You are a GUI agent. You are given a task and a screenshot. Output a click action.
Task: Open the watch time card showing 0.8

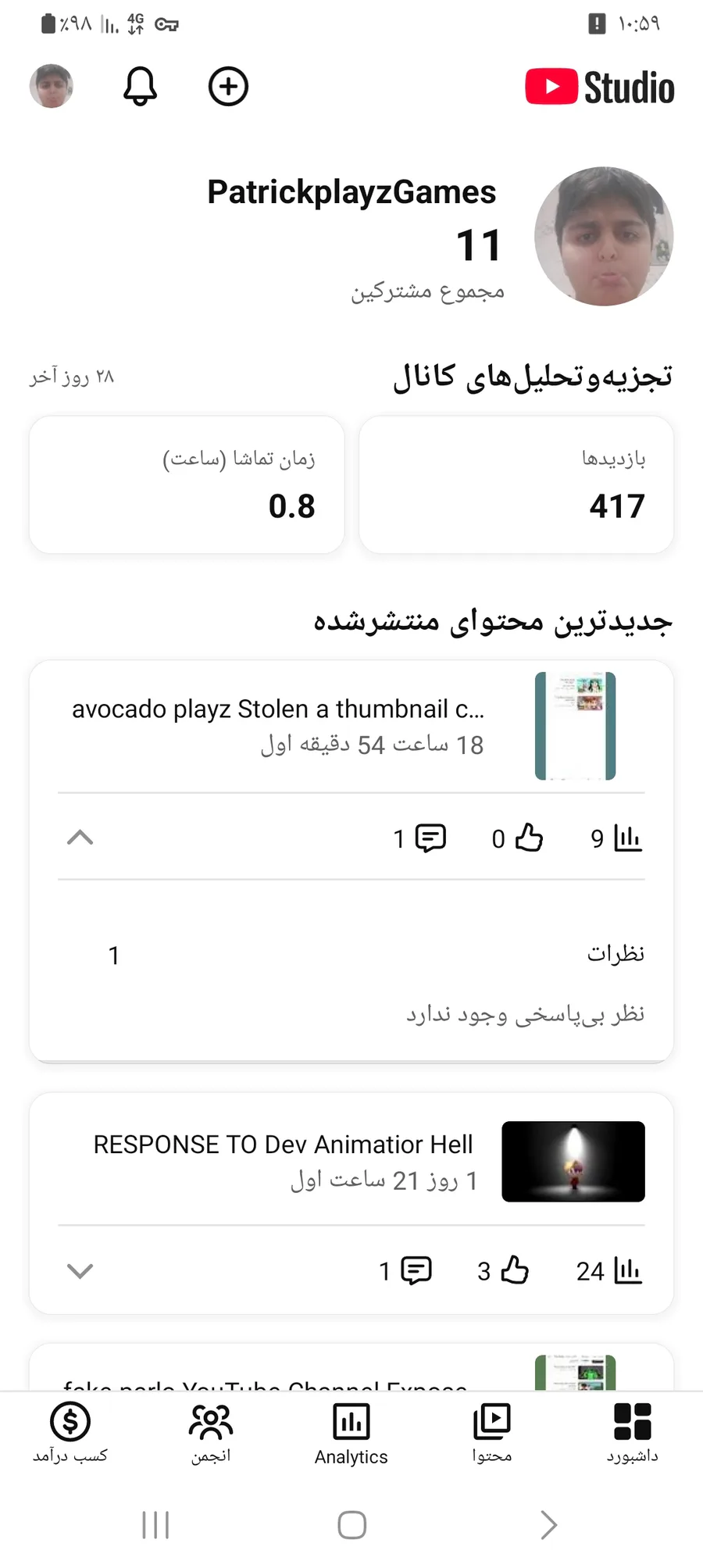tap(187, 484)
